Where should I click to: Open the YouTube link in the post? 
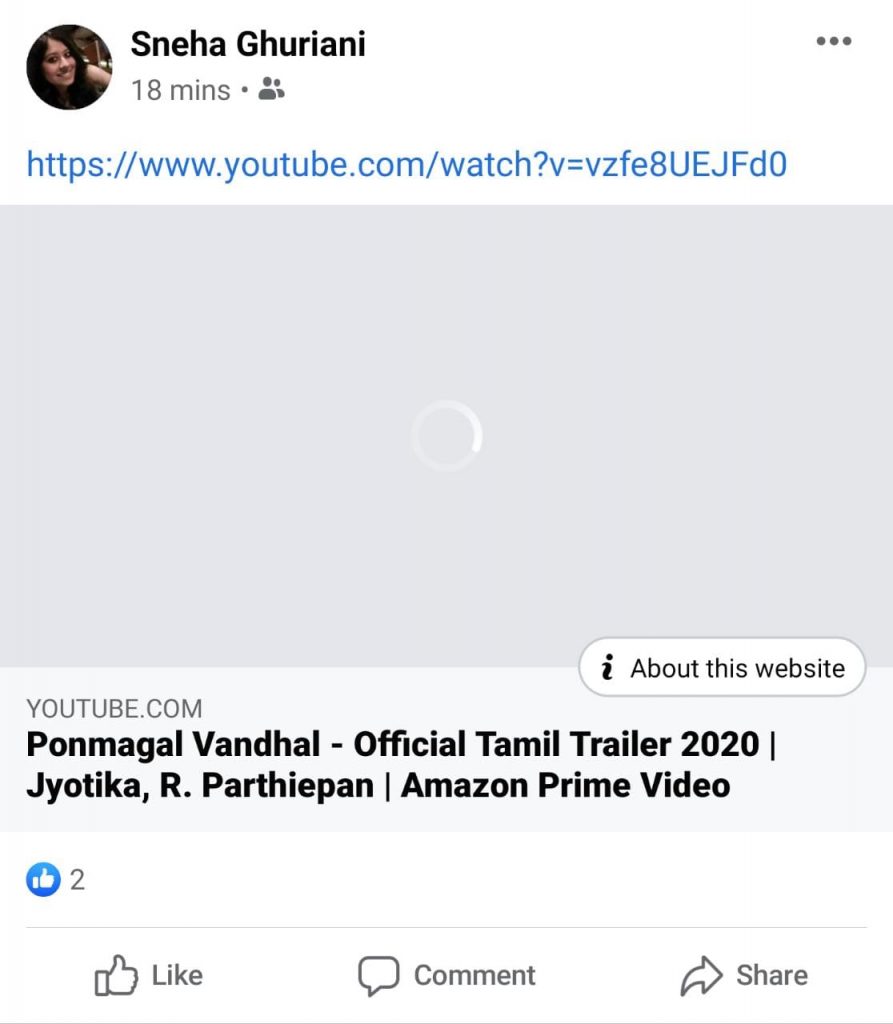pyautogui.click(x=406, y=164)
